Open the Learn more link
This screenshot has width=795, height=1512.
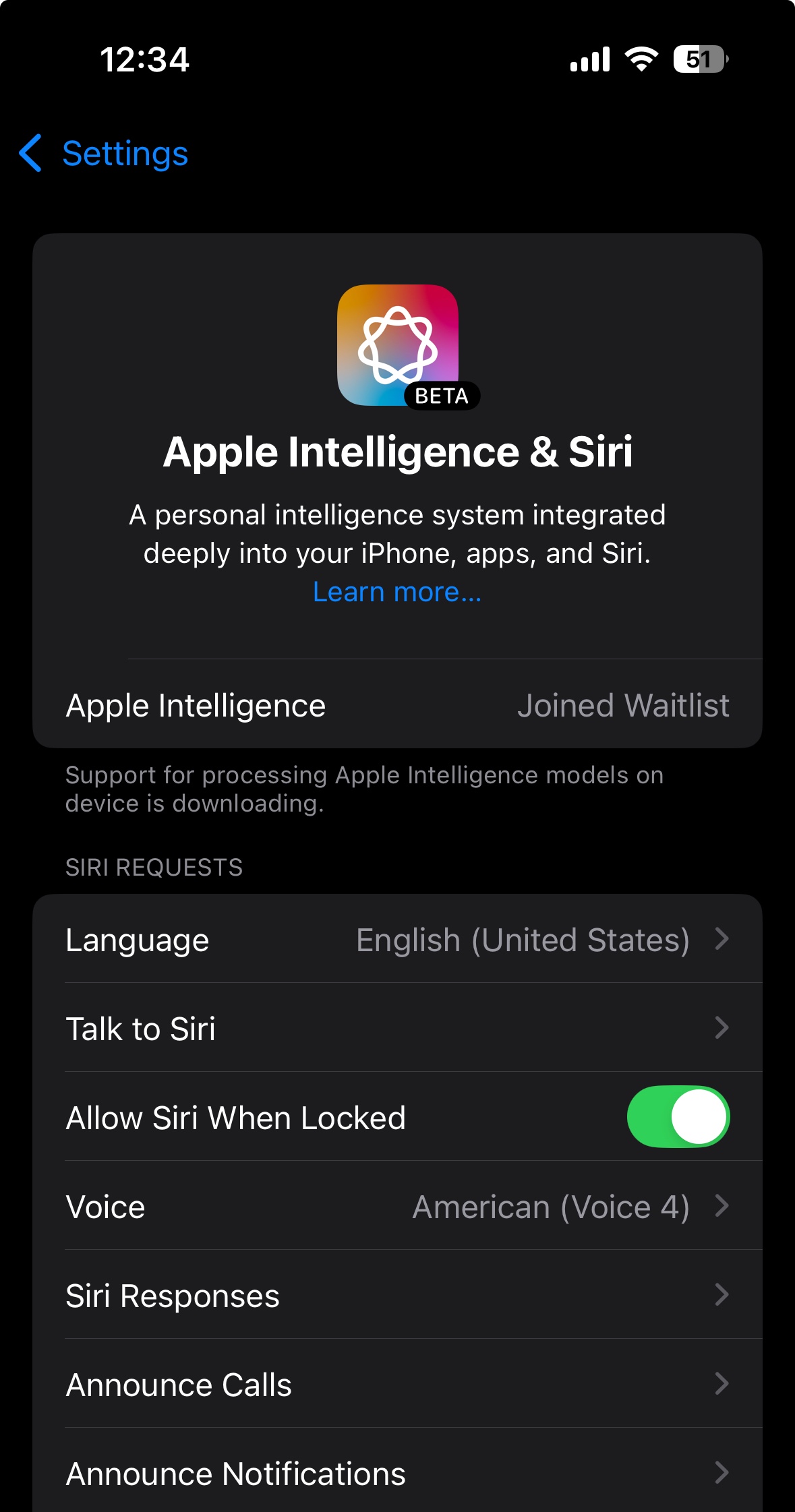click(397, 592)
